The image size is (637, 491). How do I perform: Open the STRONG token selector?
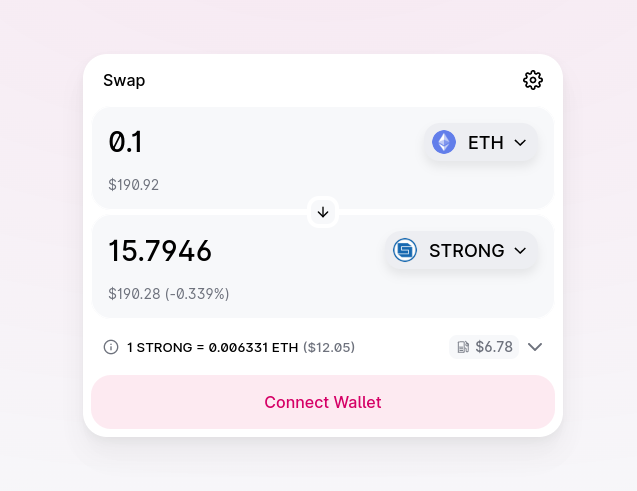461,250
